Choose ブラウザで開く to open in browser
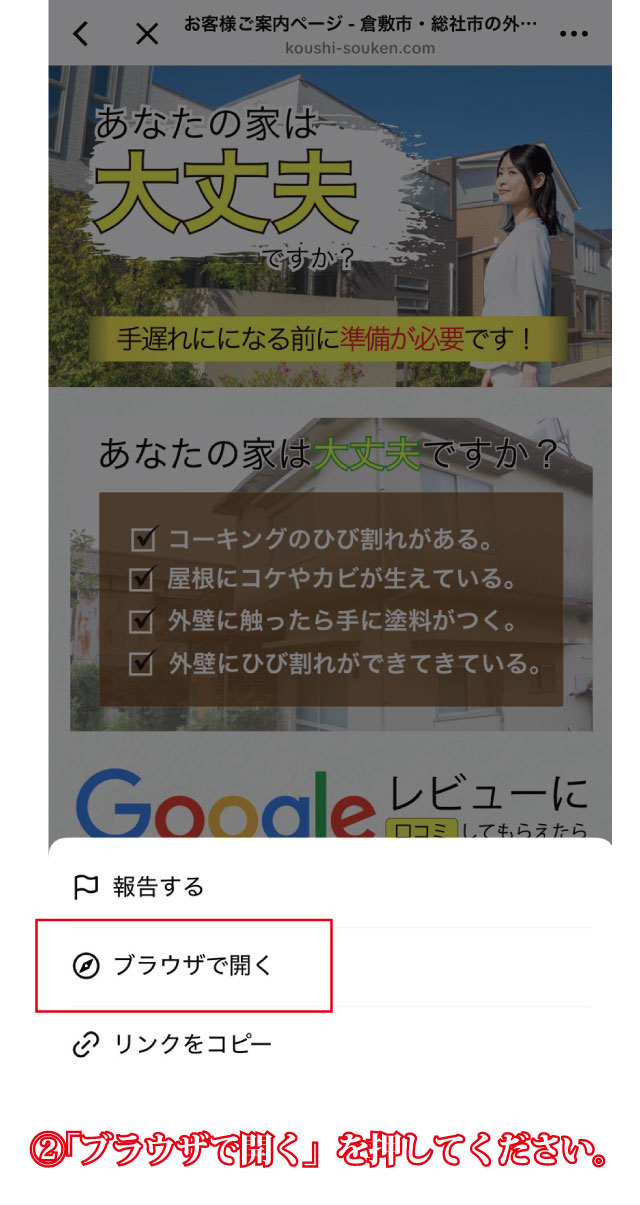 click(331, 966)
